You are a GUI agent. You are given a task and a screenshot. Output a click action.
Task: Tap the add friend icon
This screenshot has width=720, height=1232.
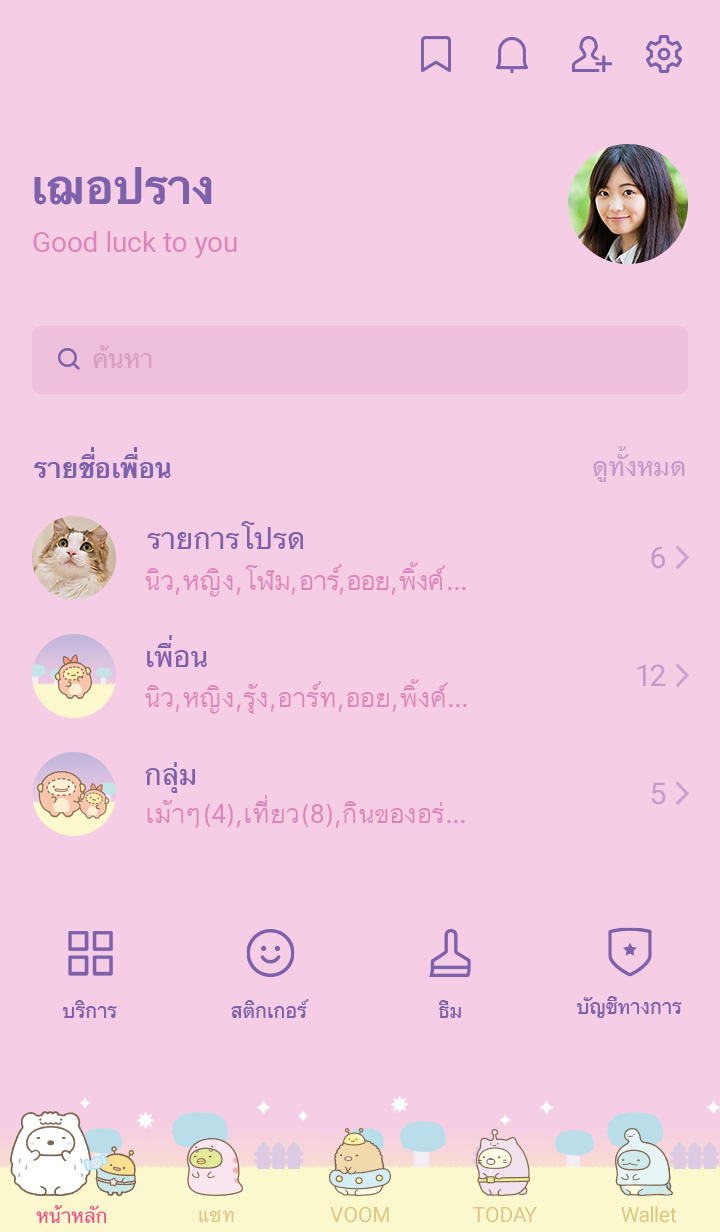pos(591,55)
